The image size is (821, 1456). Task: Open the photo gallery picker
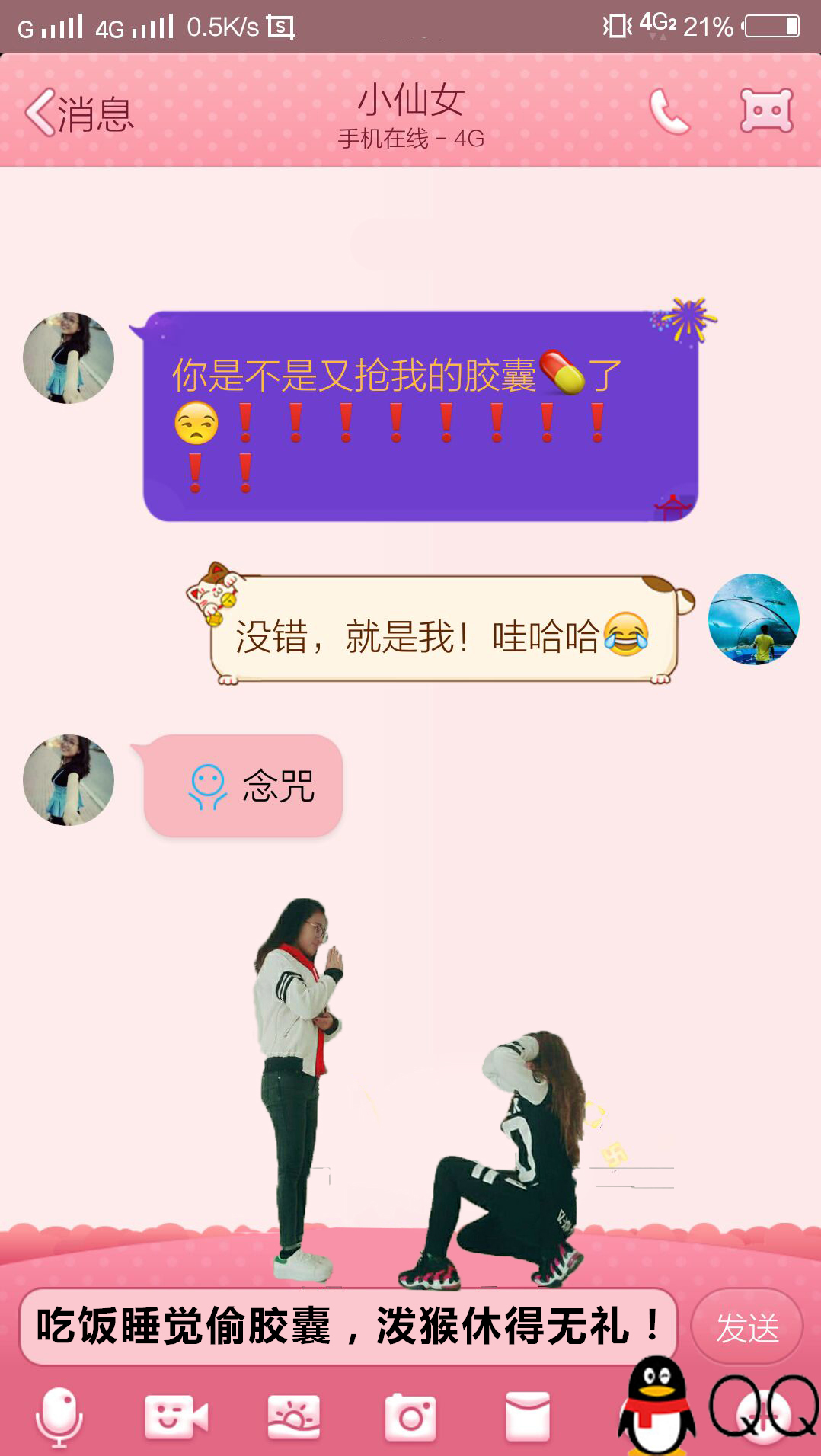[293, 1417]
